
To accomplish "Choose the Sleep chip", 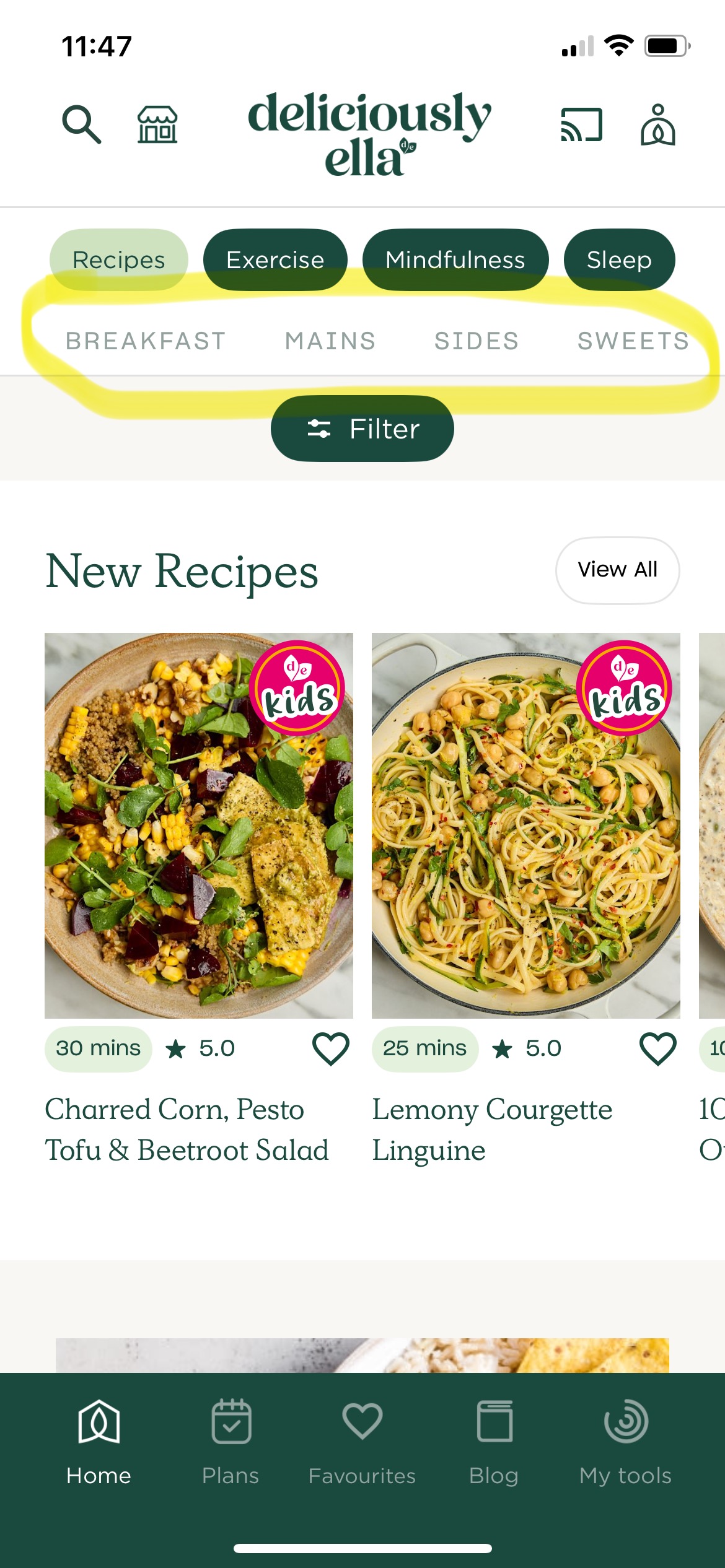I will [619, 260].
